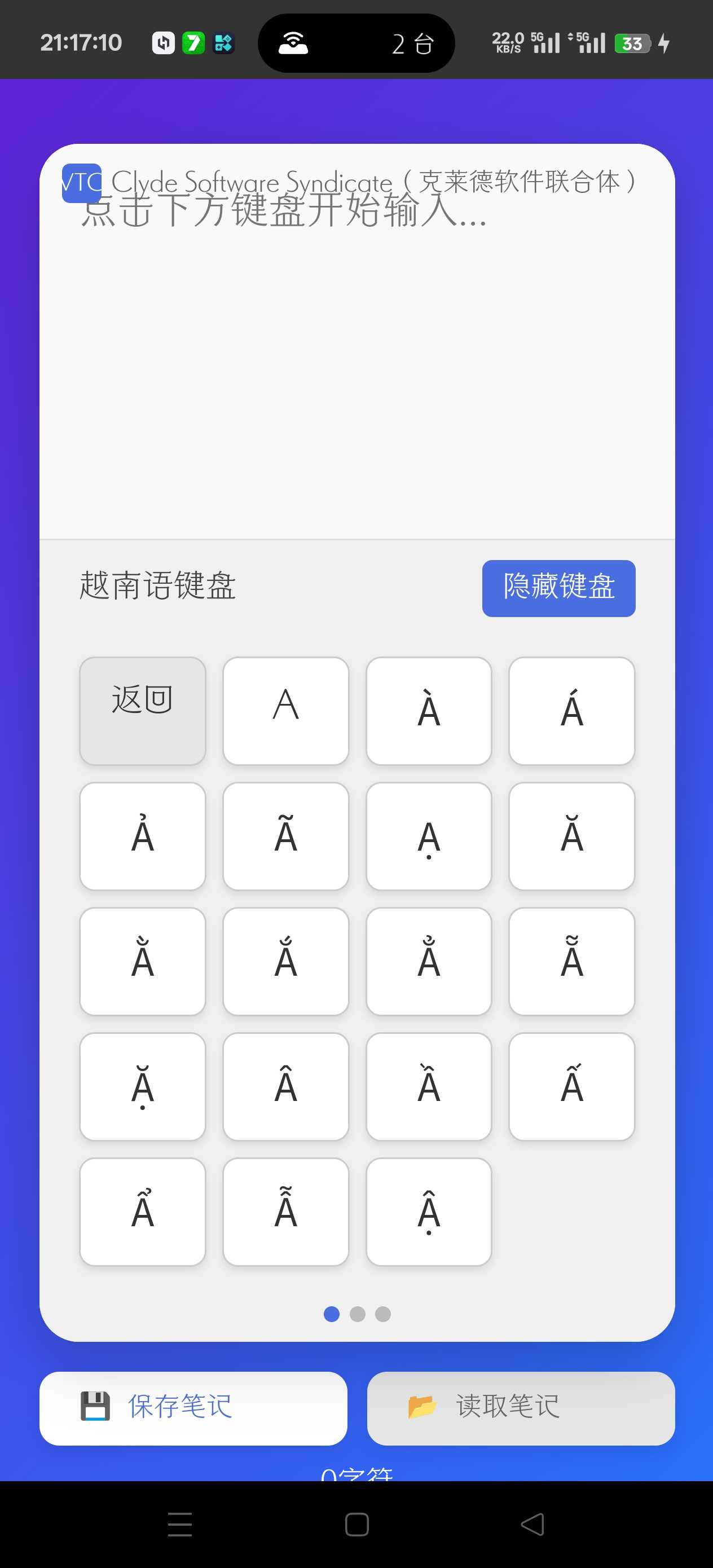The image size is (713, 1568).
Task: Go back using the system navigation bar
Action: pyautogui.click(x=532, y=1524)
